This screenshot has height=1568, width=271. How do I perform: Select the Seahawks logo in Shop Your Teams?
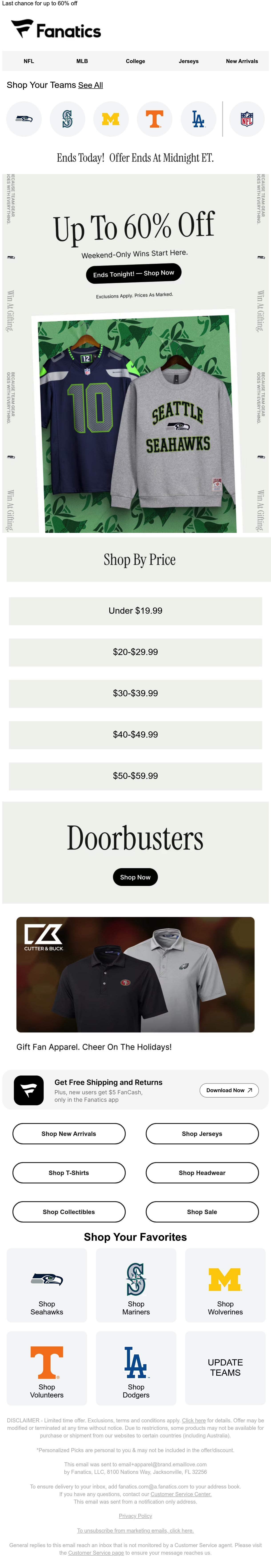(24, 119)
